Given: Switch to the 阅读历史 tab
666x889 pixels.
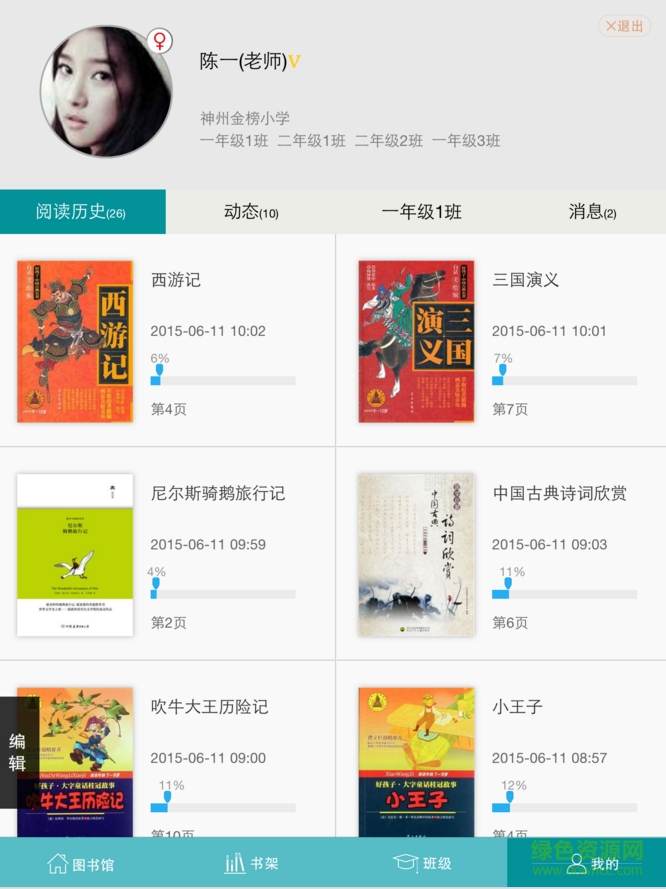Looking at the screenshot, I should (82, 212).
